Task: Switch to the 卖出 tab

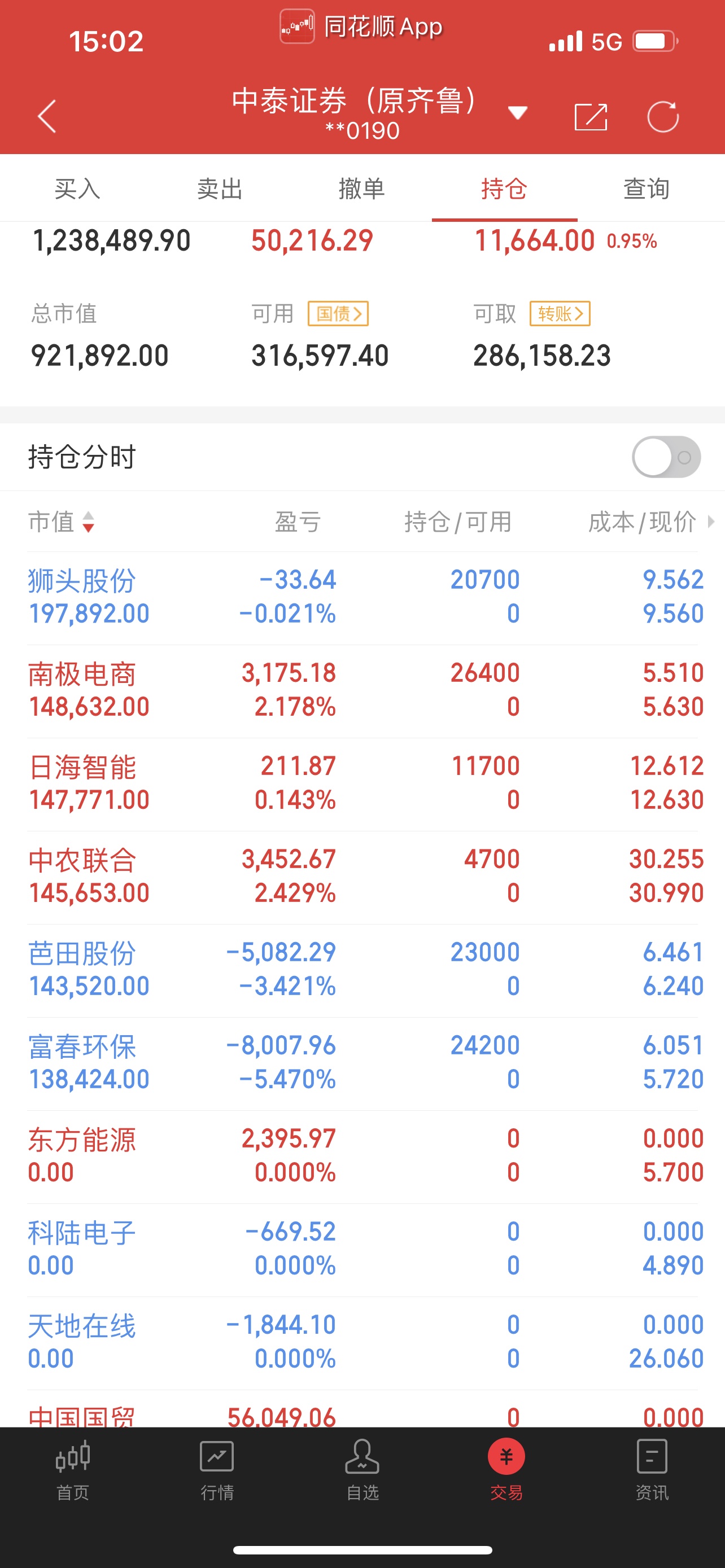Action: click(220, 189)
